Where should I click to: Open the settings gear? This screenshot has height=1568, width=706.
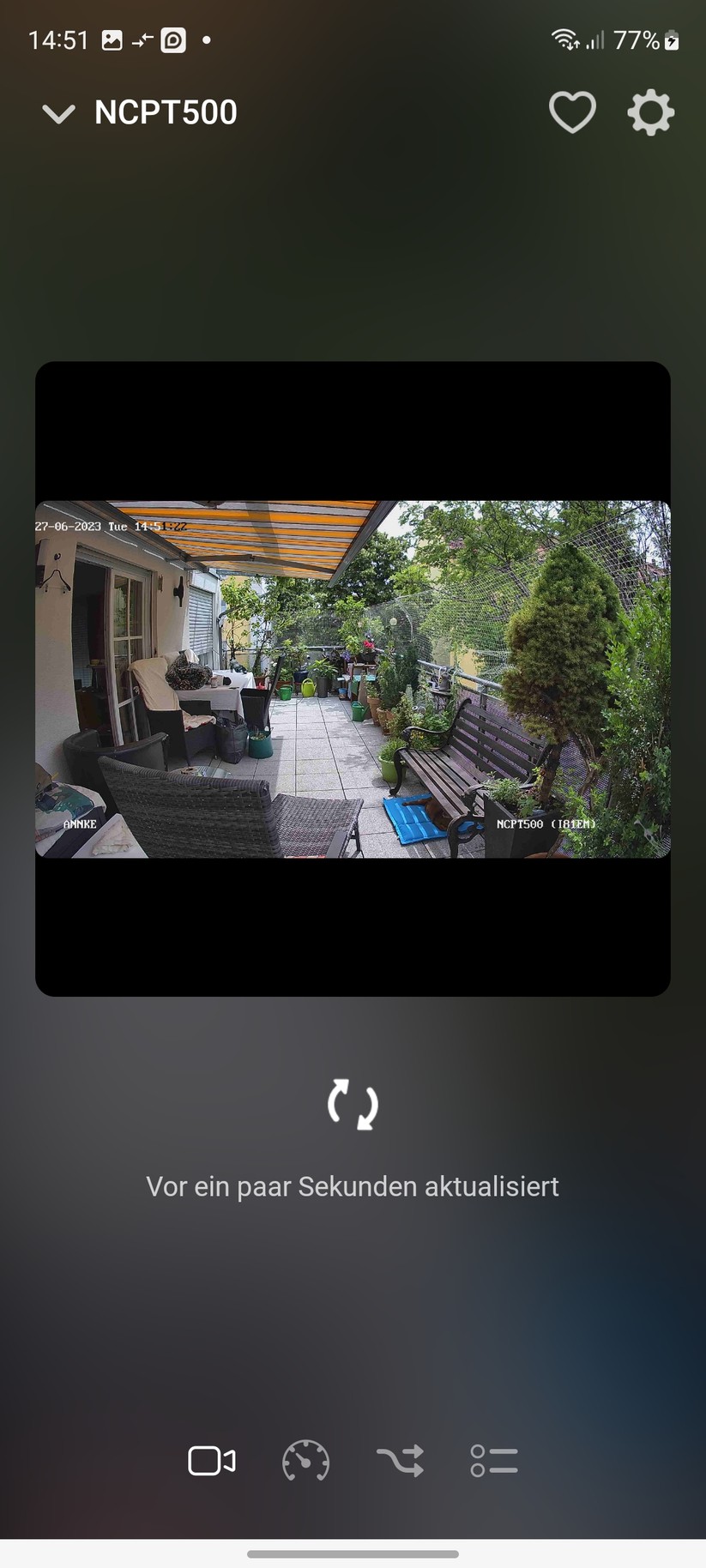click(650, 112)
